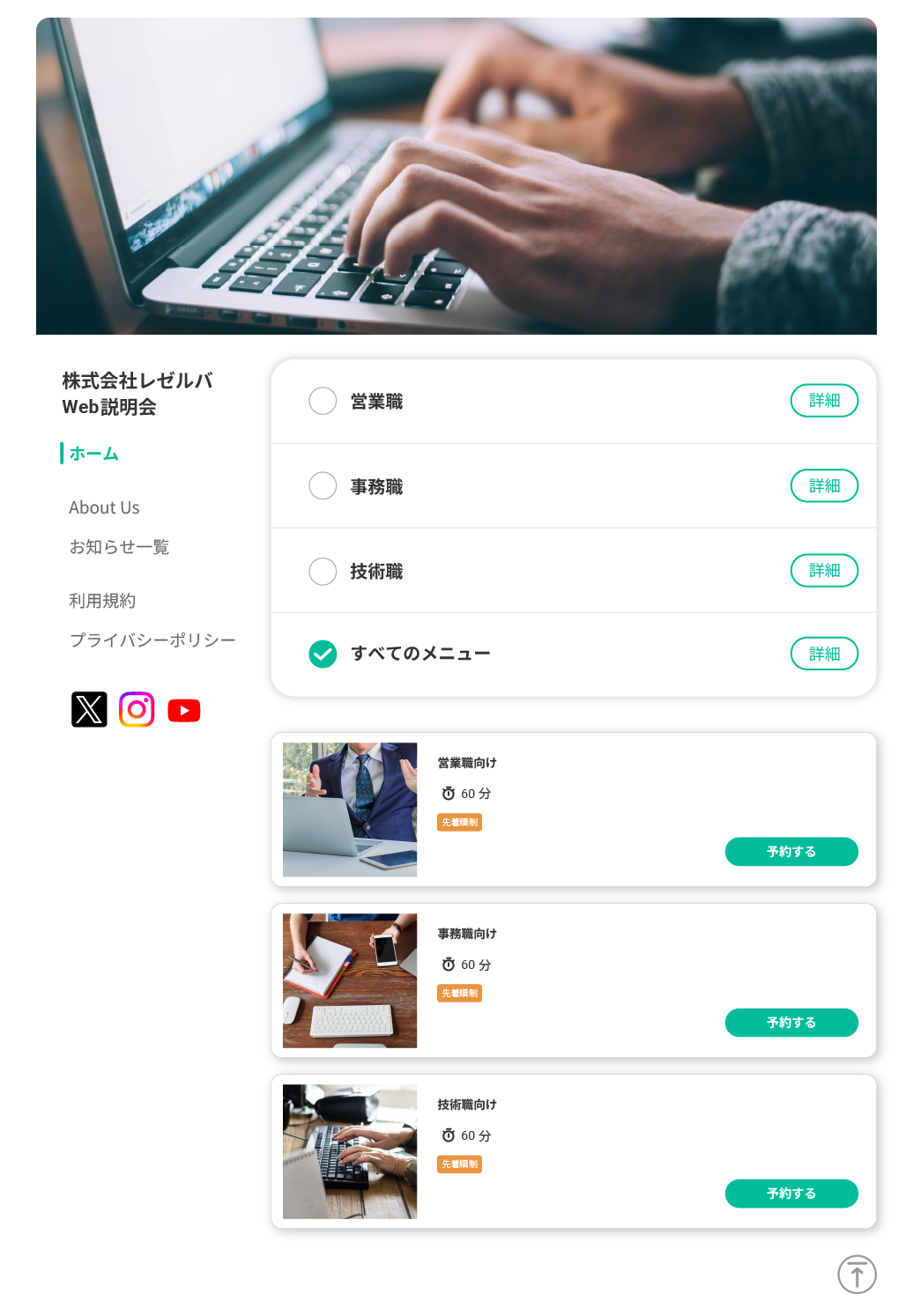Open プライバシーポリシー link

(152, 640)
